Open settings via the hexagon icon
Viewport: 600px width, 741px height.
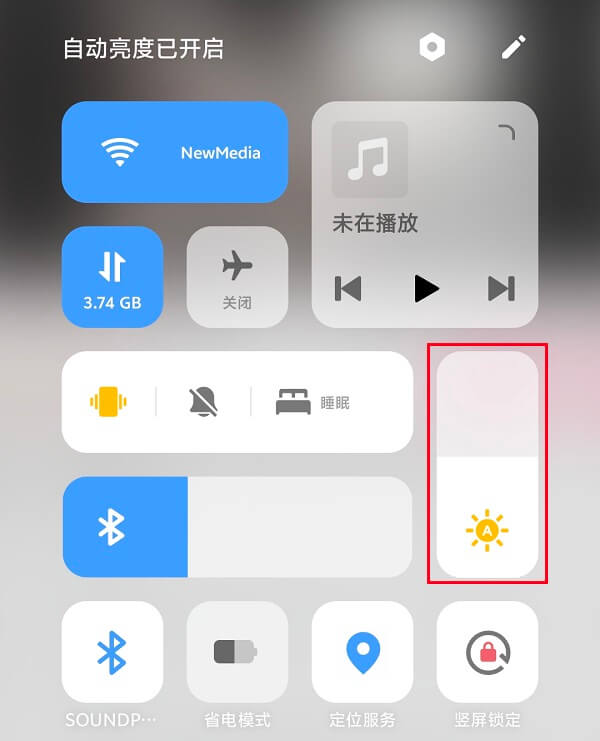coord(432,47)
